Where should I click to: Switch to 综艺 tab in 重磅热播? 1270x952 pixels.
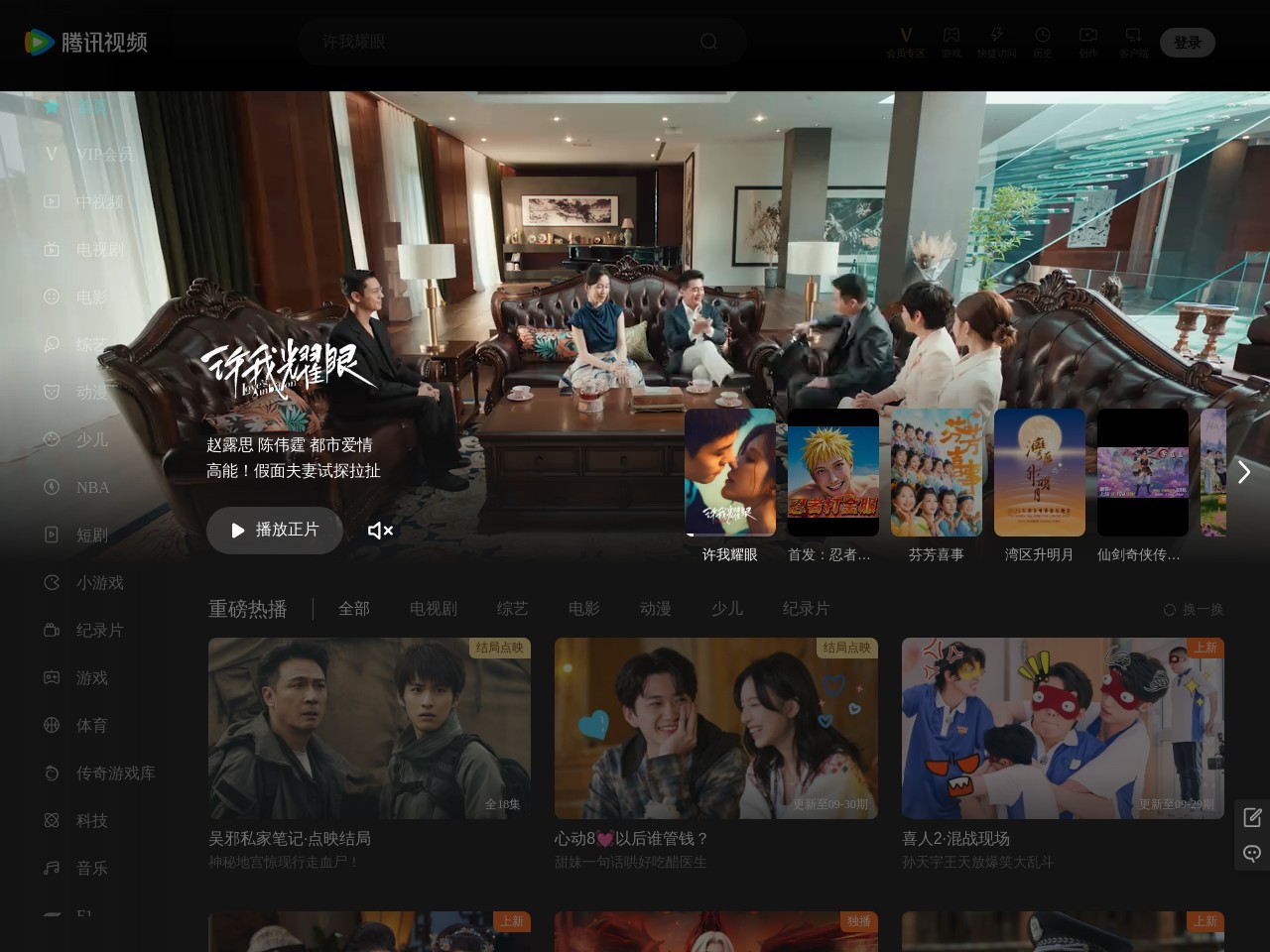512,609
